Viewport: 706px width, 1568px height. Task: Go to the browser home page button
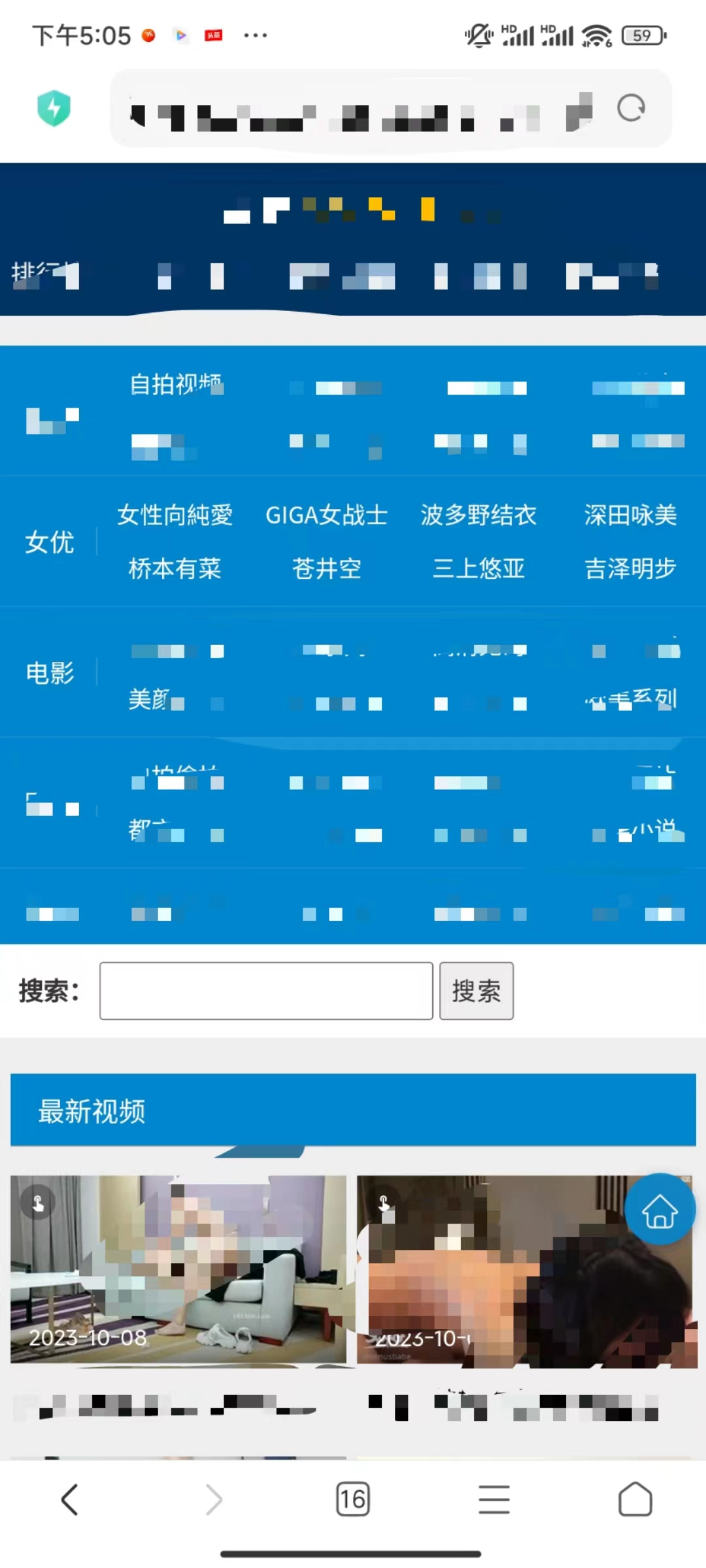(635, 1499)
